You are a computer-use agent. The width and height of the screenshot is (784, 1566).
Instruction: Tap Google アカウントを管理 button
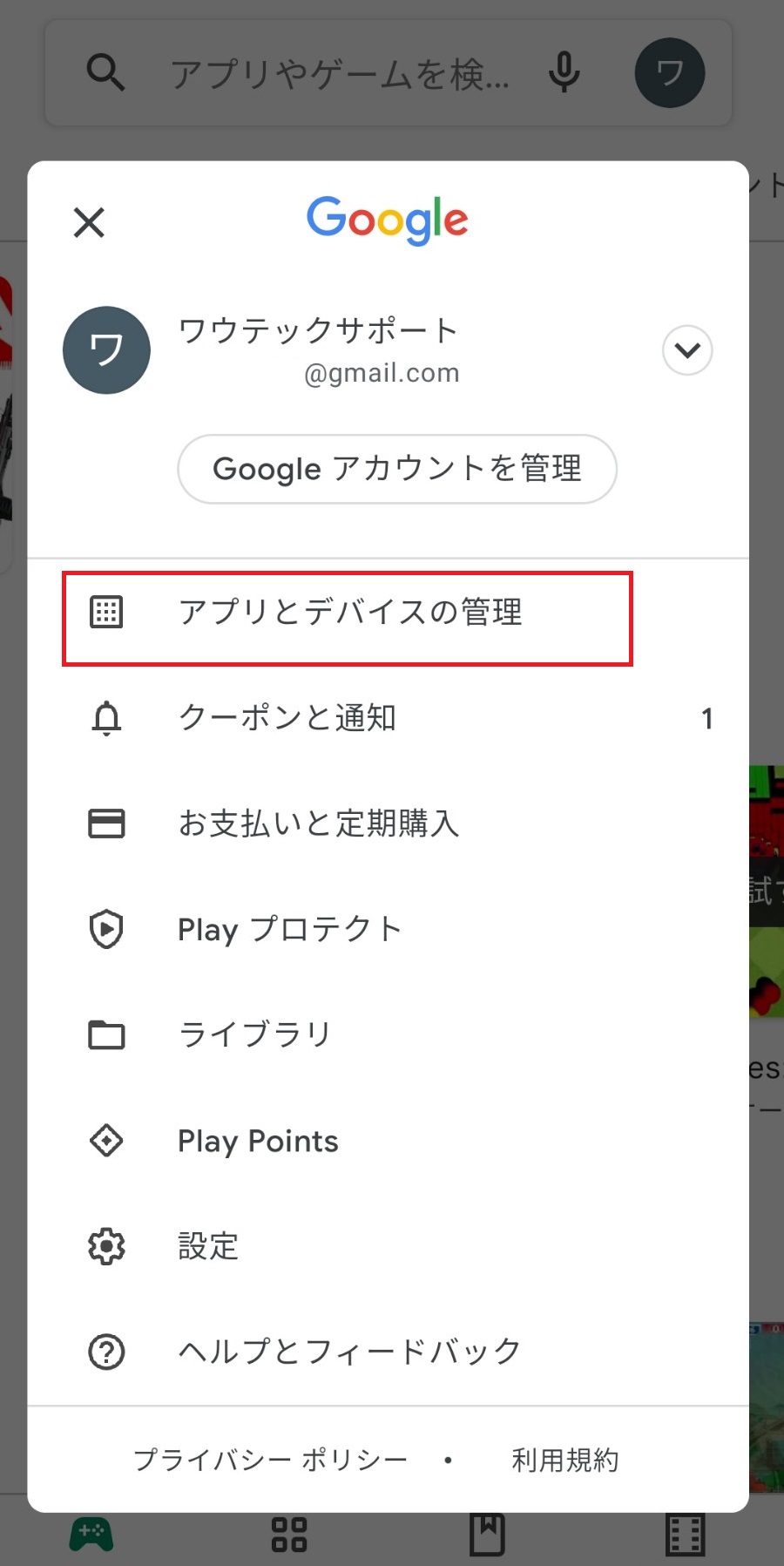pos(397,469)
